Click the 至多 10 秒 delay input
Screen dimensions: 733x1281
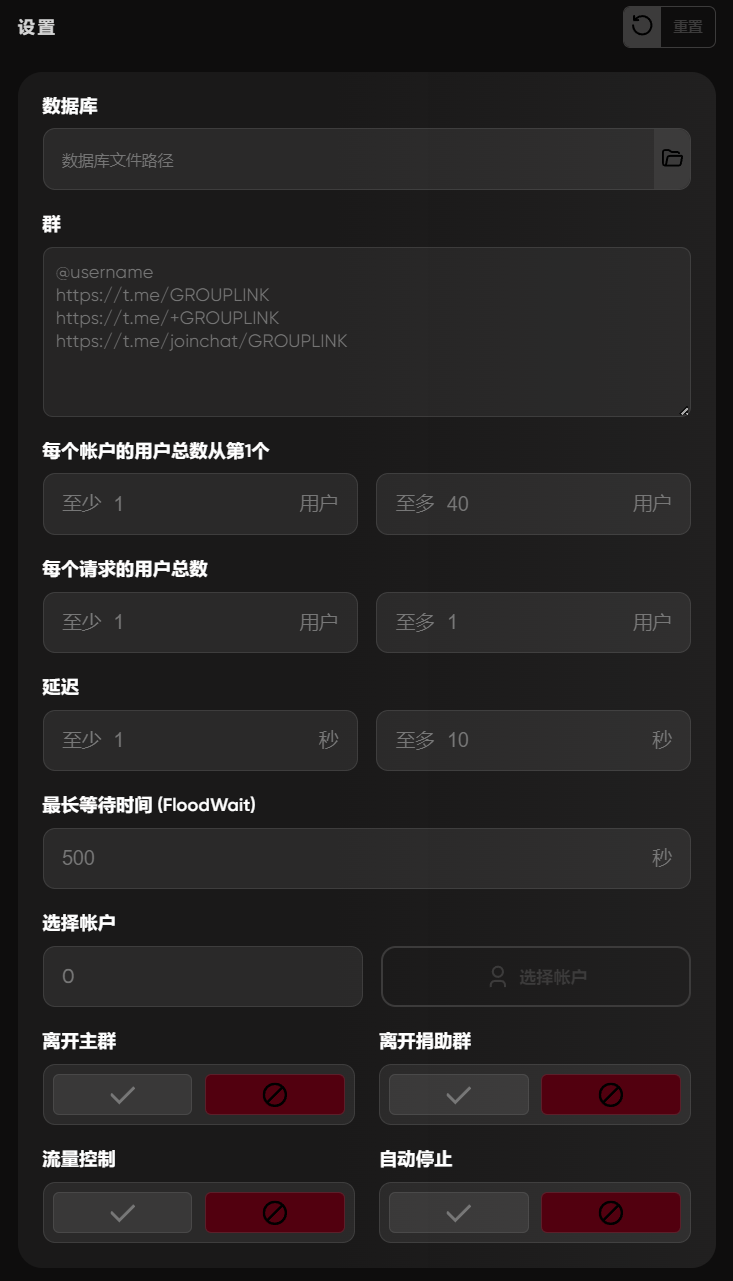(533, 740)
